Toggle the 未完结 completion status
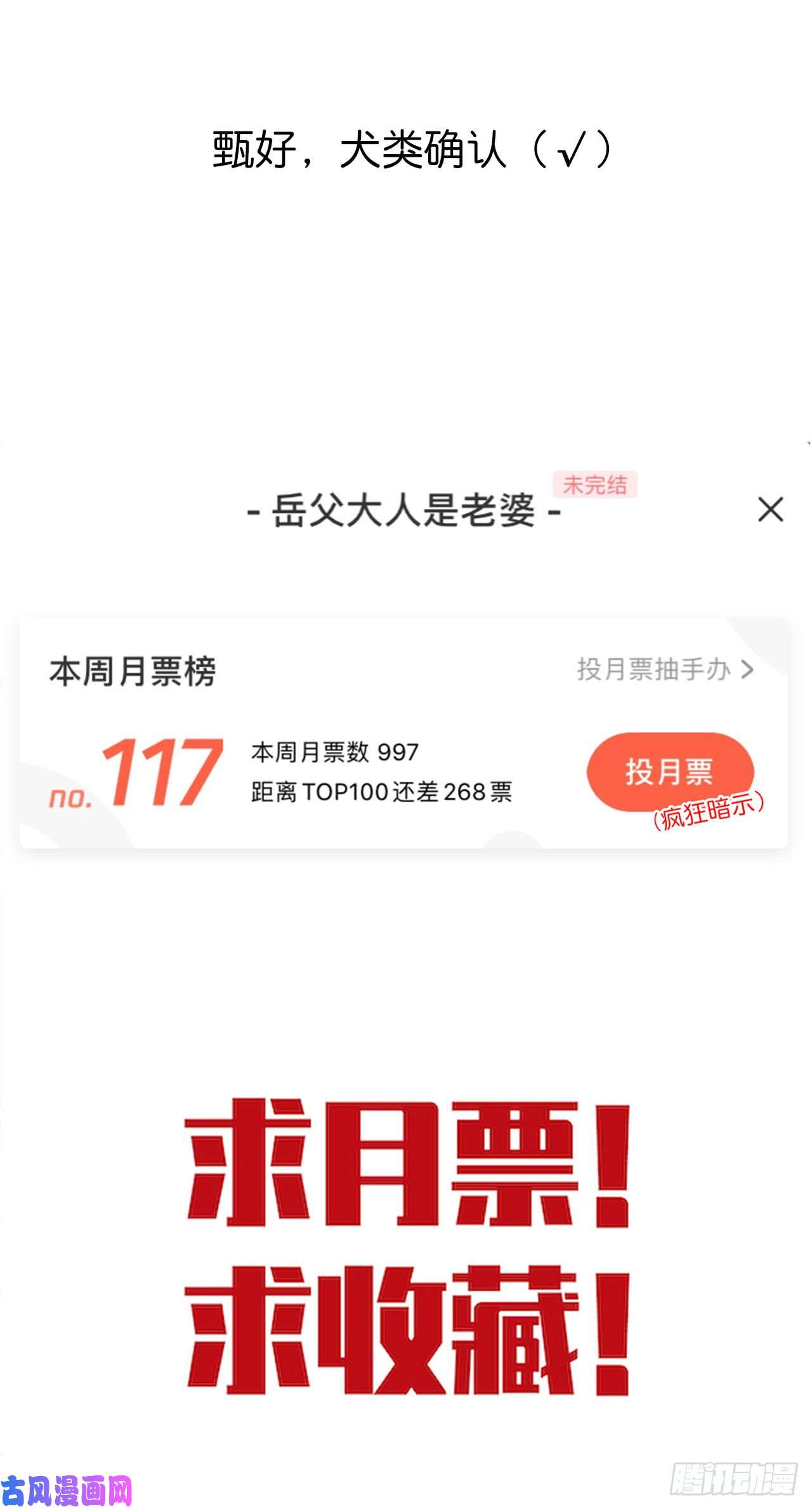Viewport: 812px width, 1509px height. [594, 485]
